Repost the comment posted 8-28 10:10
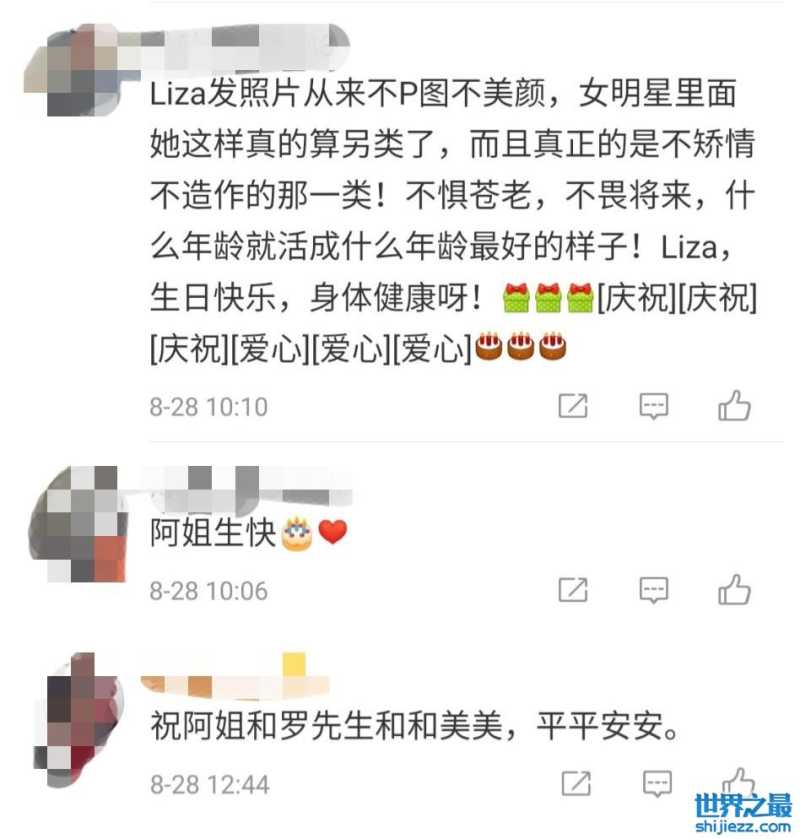800x839 pixels. [x=573, y=405]
